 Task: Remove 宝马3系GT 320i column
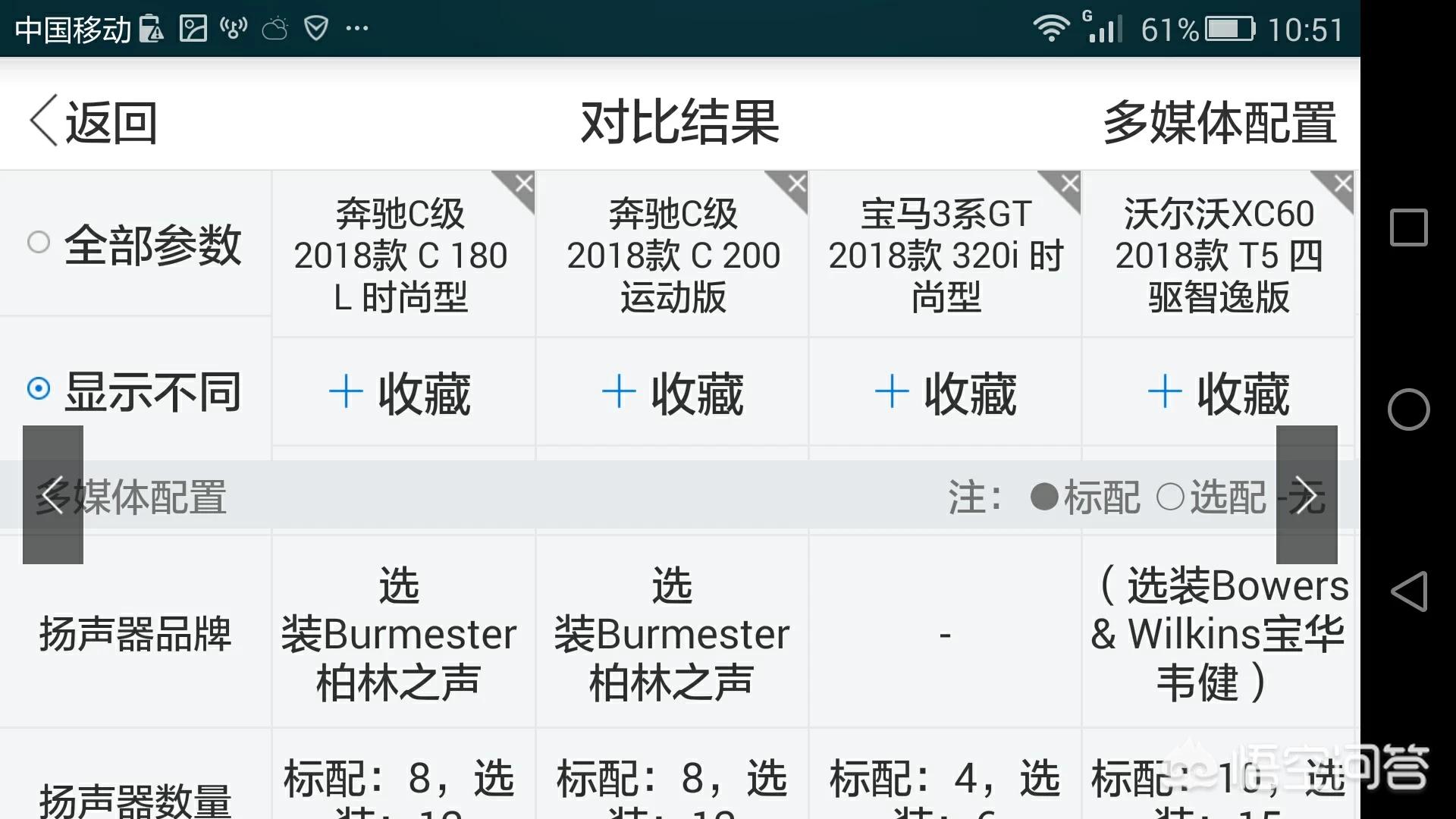1069,184
